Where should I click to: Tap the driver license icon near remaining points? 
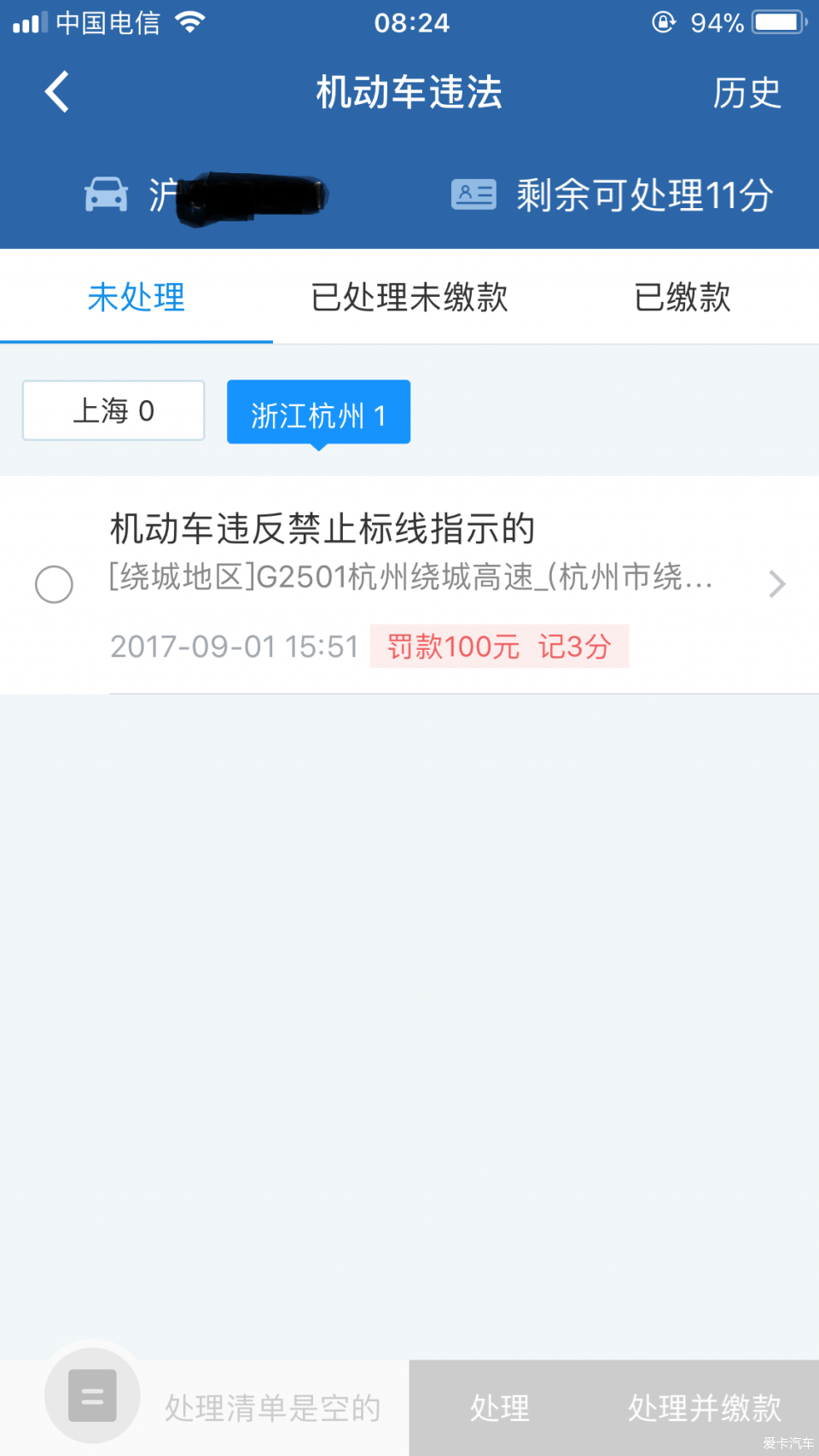(475, 194)
